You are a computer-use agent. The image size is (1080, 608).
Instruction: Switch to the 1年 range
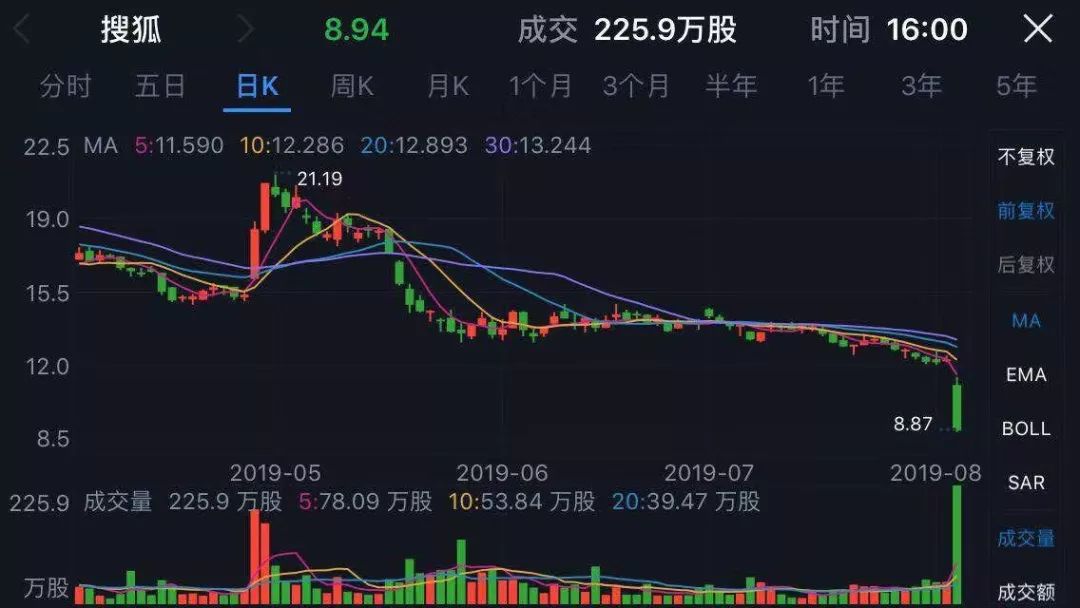[826, 86]
